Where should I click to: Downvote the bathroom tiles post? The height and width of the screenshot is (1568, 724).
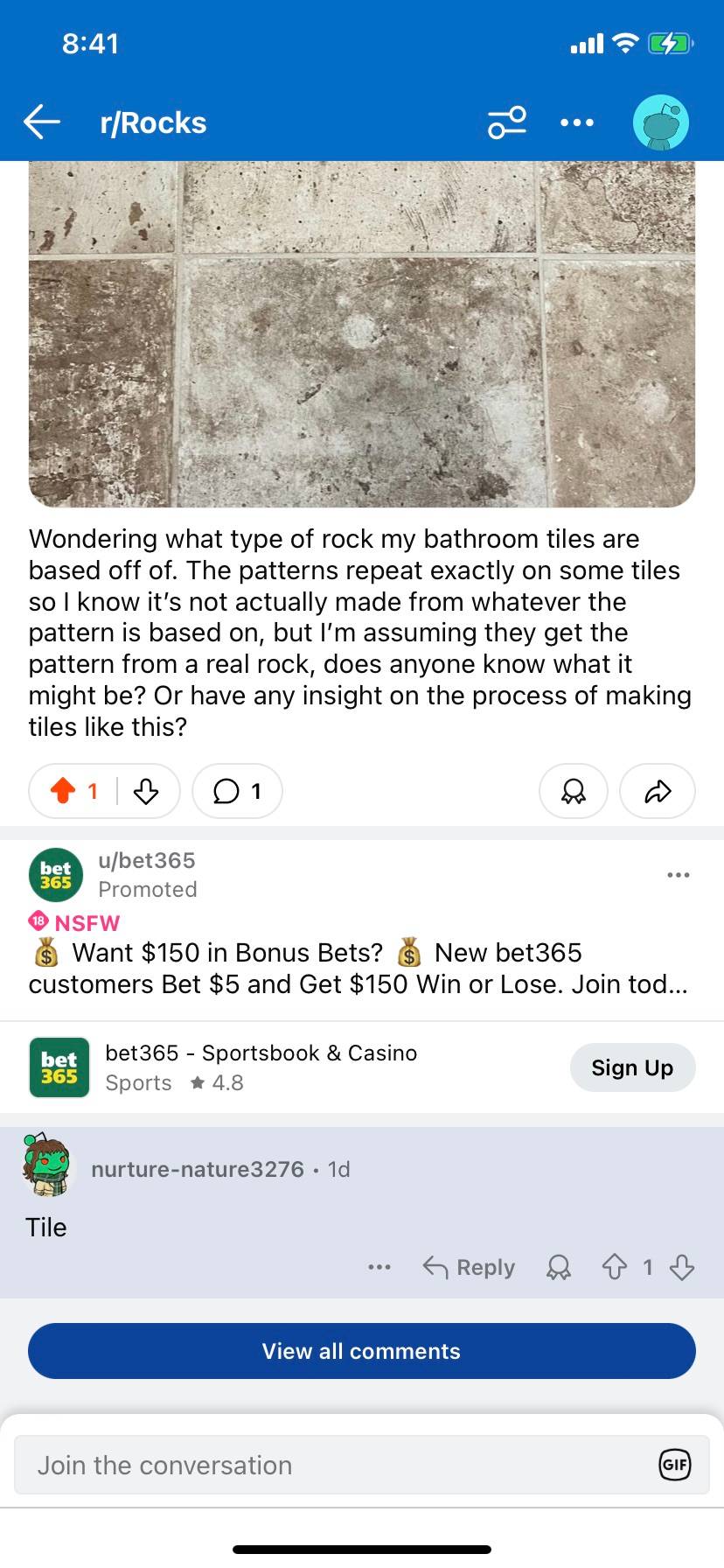146,791
